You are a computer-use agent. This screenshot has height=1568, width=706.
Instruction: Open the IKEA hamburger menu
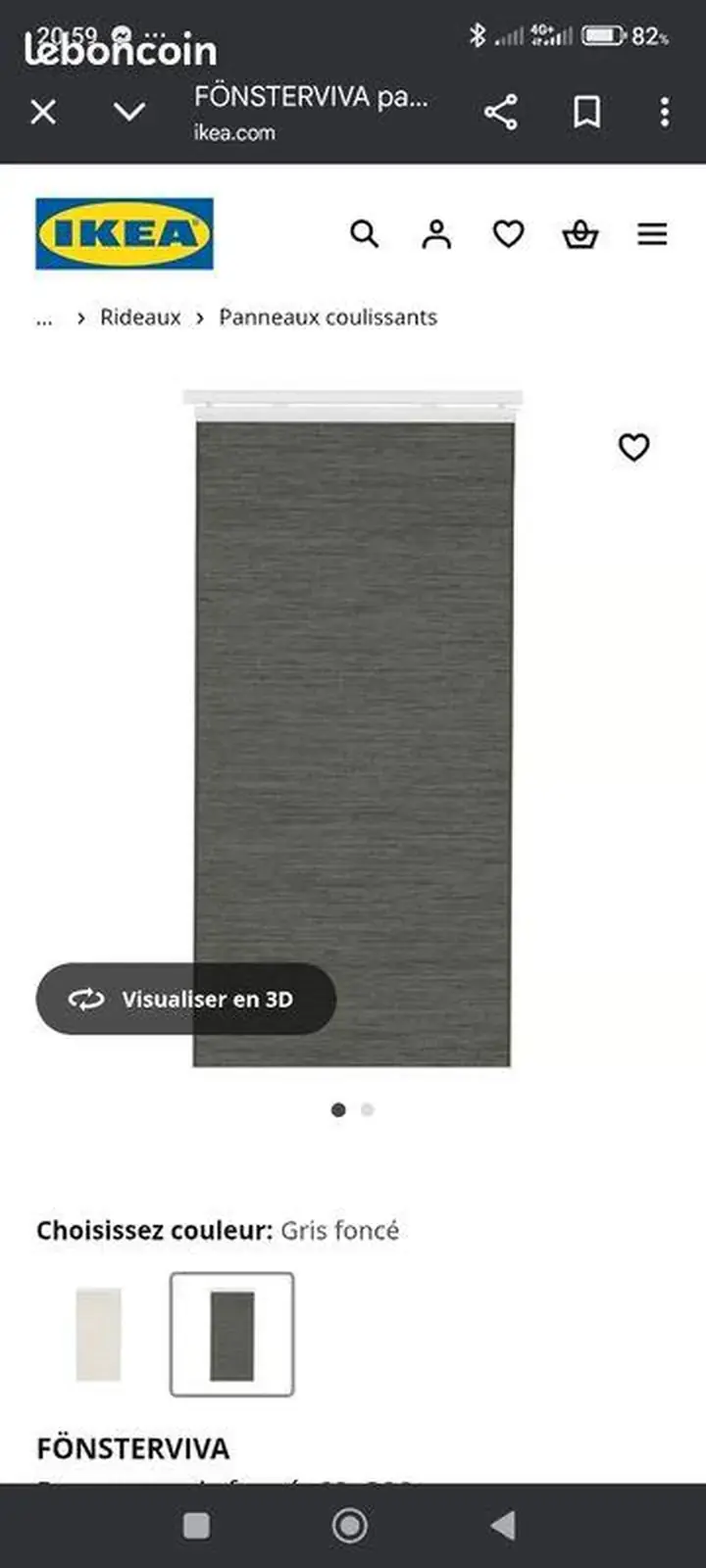[x=652, y=234]
